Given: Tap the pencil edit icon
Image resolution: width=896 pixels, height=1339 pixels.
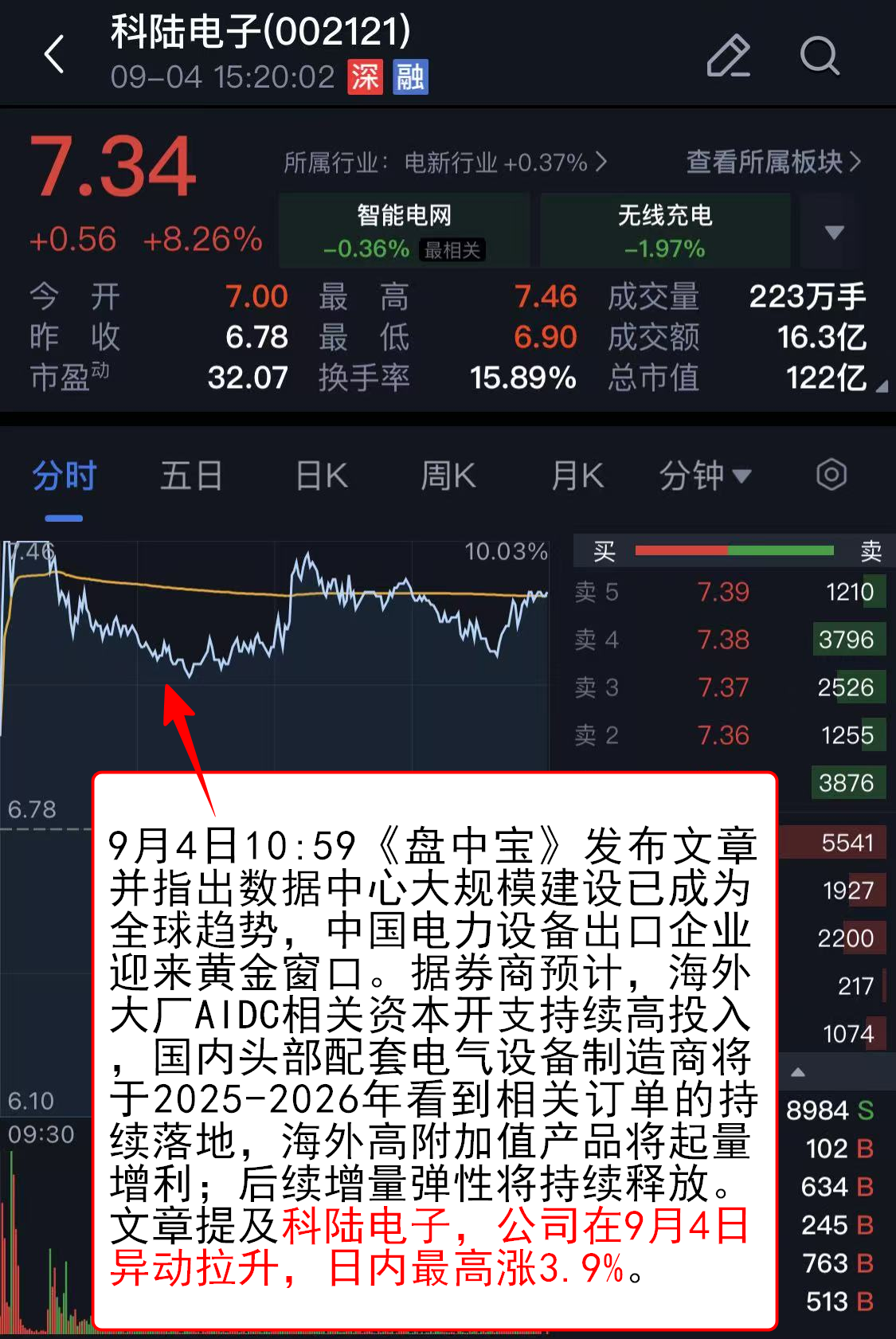Looking at the screenshot, I should tap(729, 55).
